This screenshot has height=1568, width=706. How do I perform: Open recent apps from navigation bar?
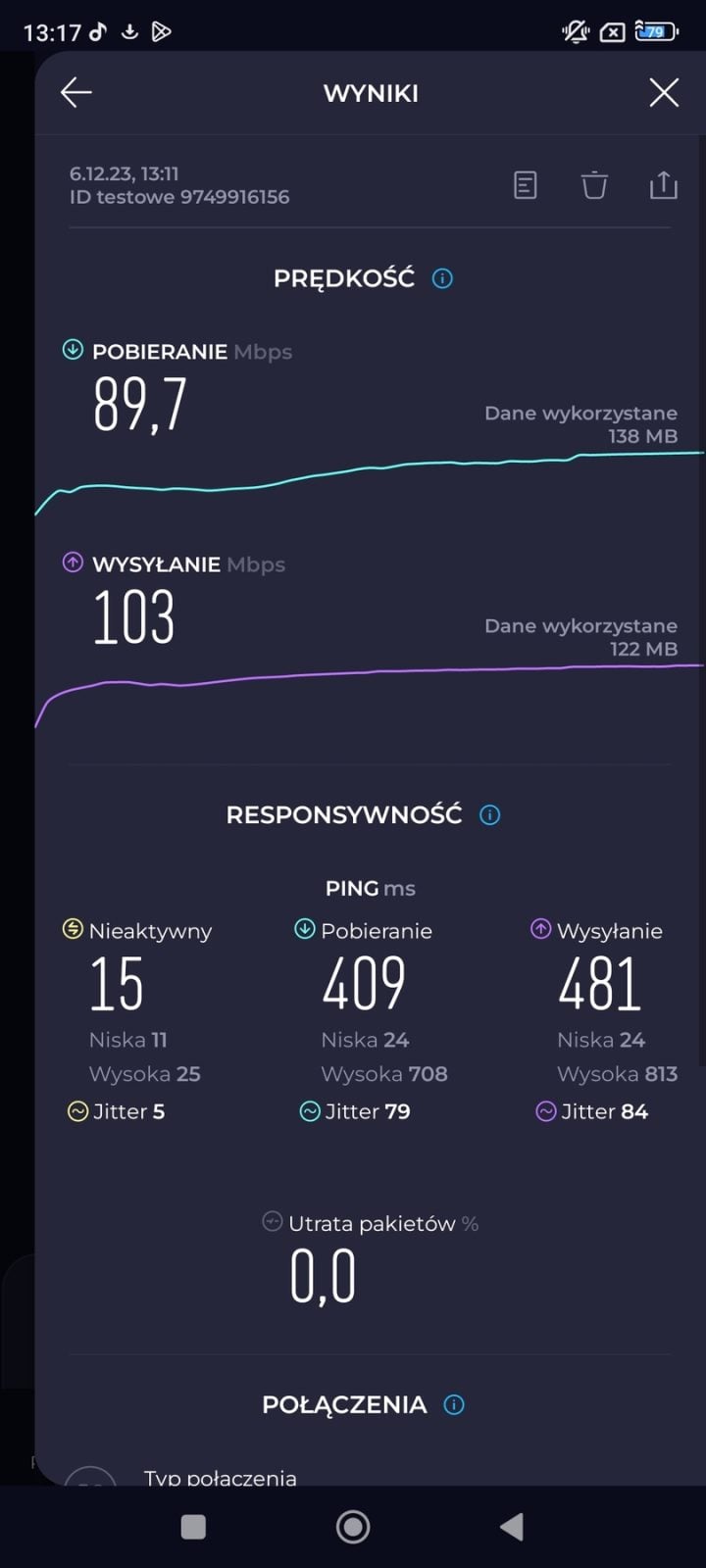pos(194,1526)
